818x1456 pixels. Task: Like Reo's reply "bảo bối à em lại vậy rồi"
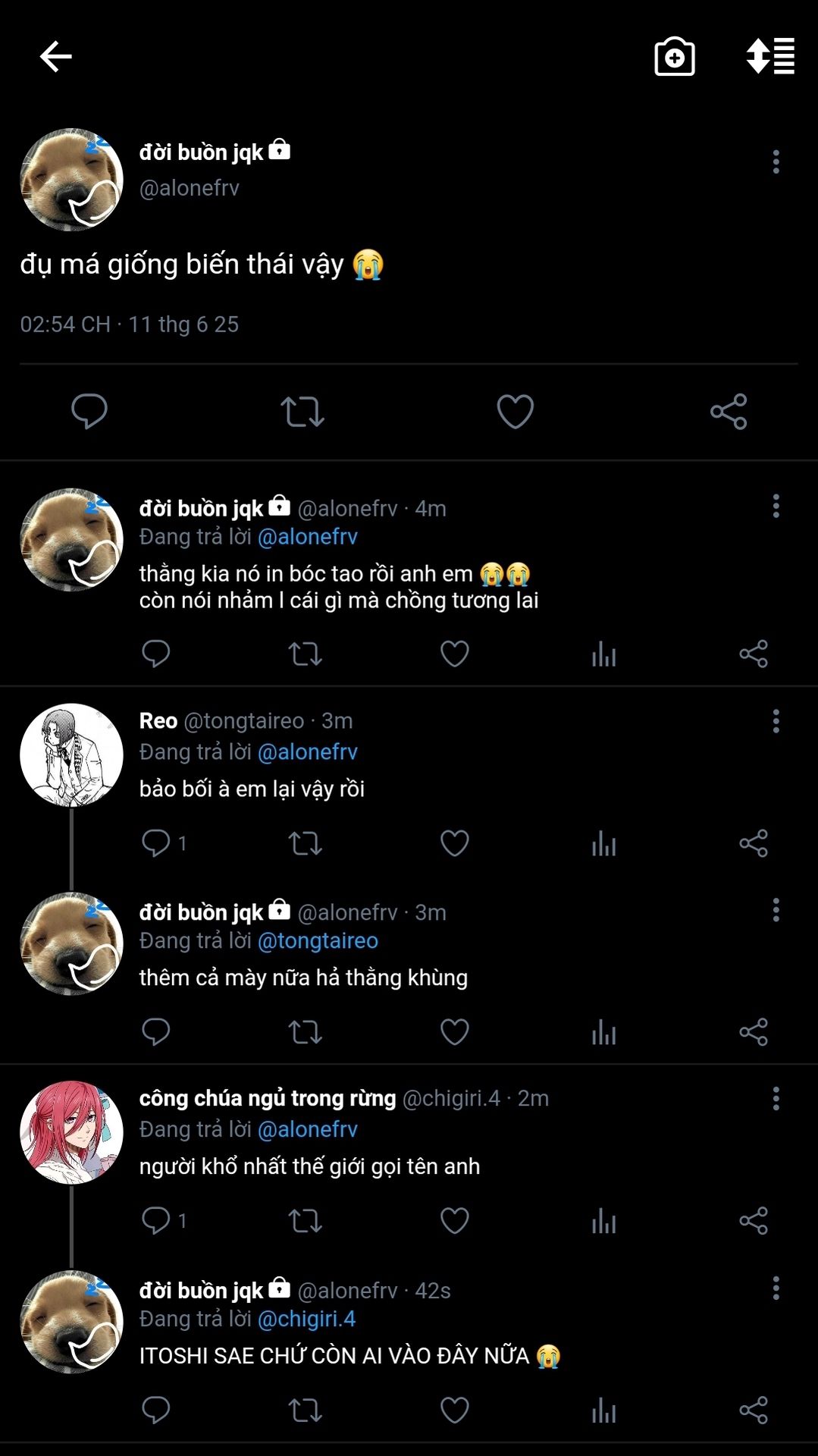[454, 843]
